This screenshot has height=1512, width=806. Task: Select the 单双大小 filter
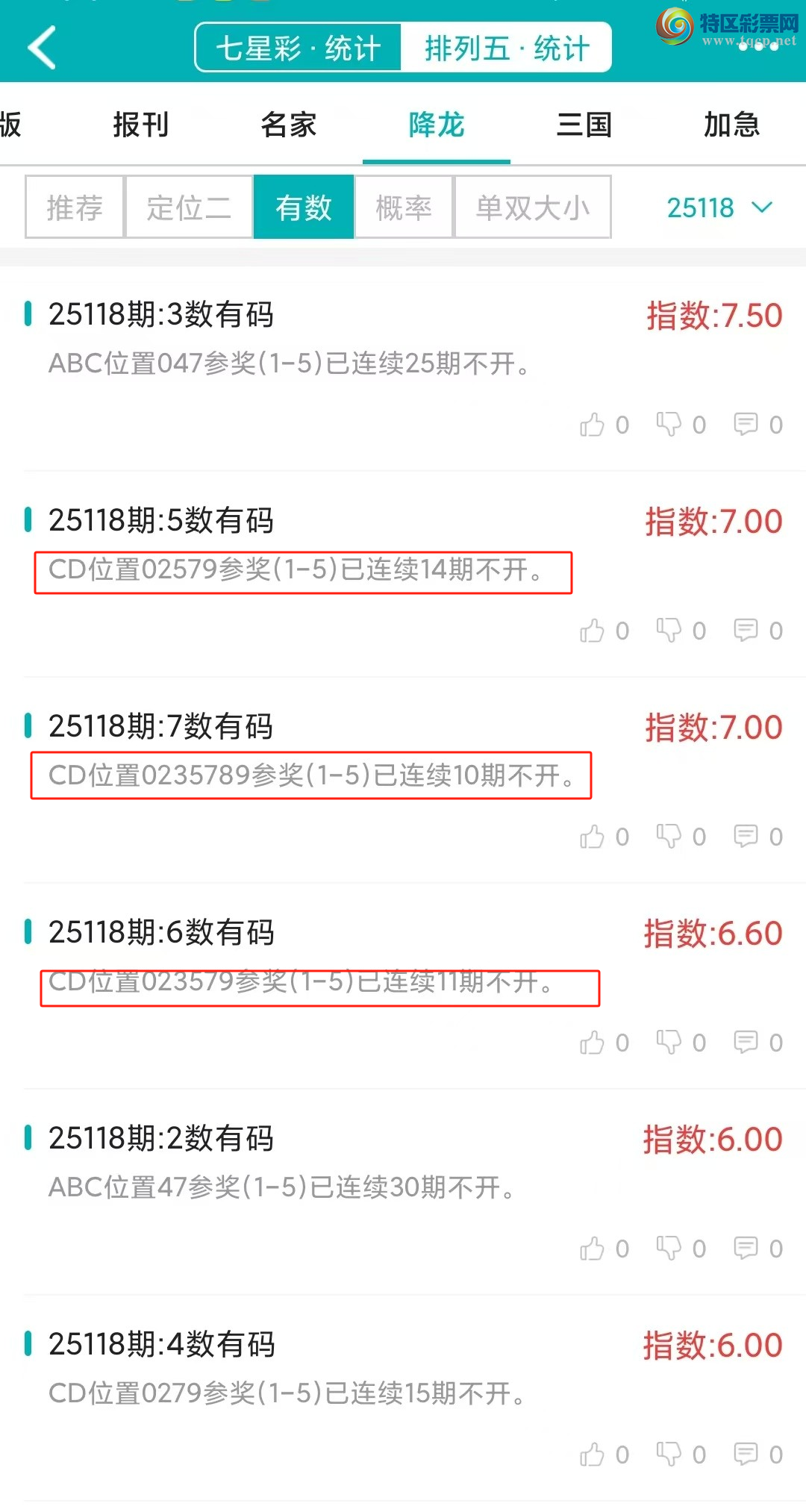[x=533, y=207]
